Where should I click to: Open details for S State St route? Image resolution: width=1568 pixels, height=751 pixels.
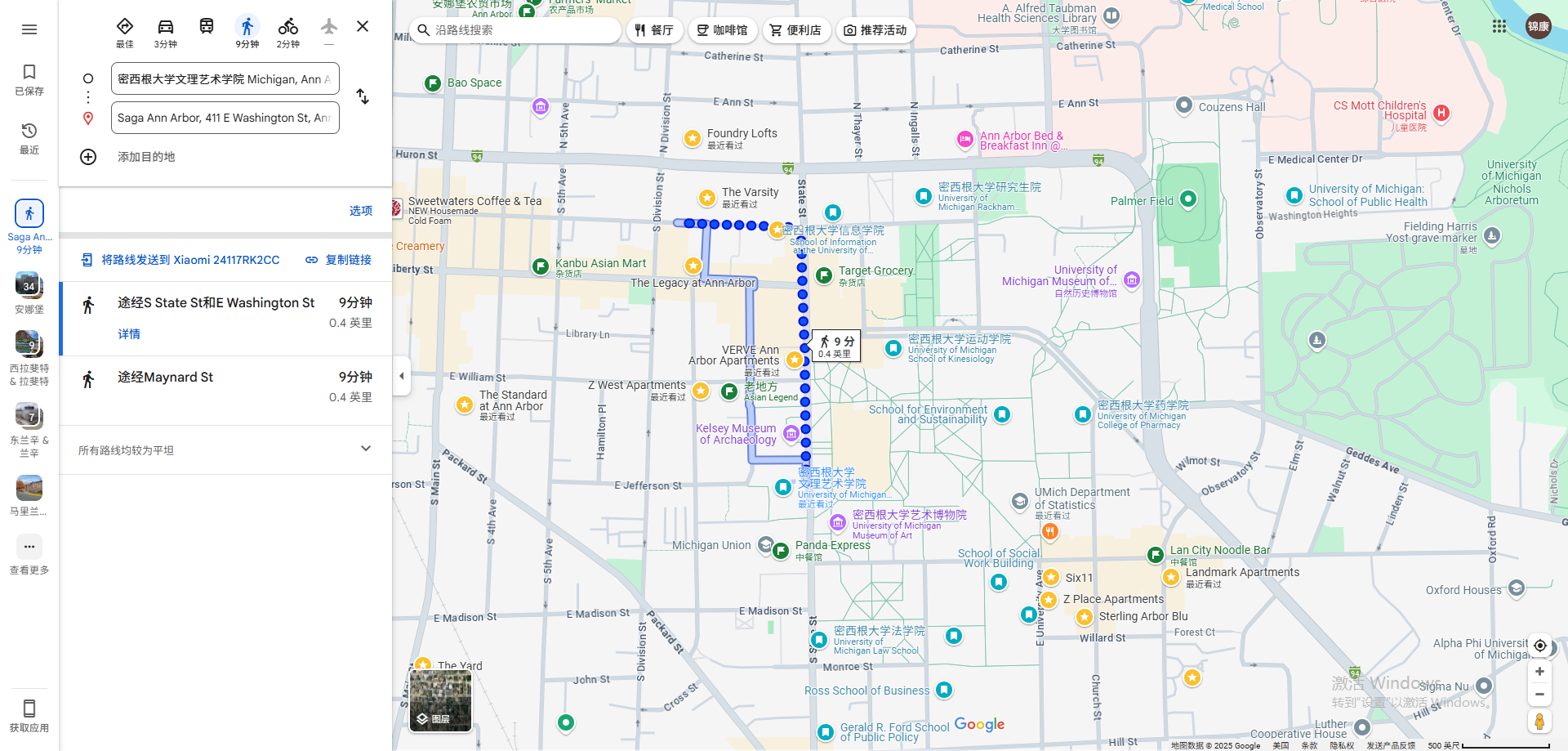tap(129, 334)
